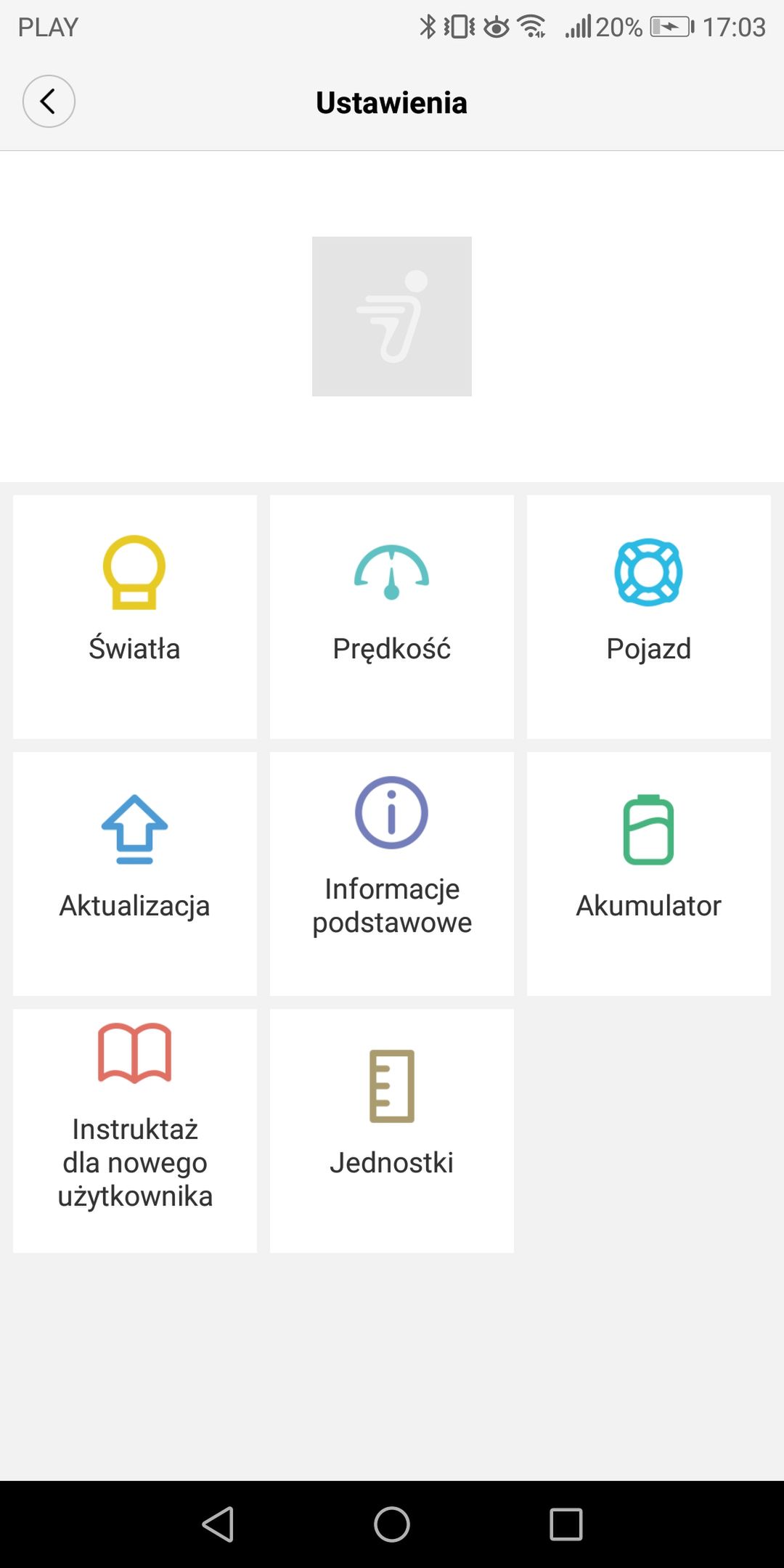This screenshot has width=784, height=1568.
Task: Open the Akumulator battery tile
Action: [x=649, y=874]
